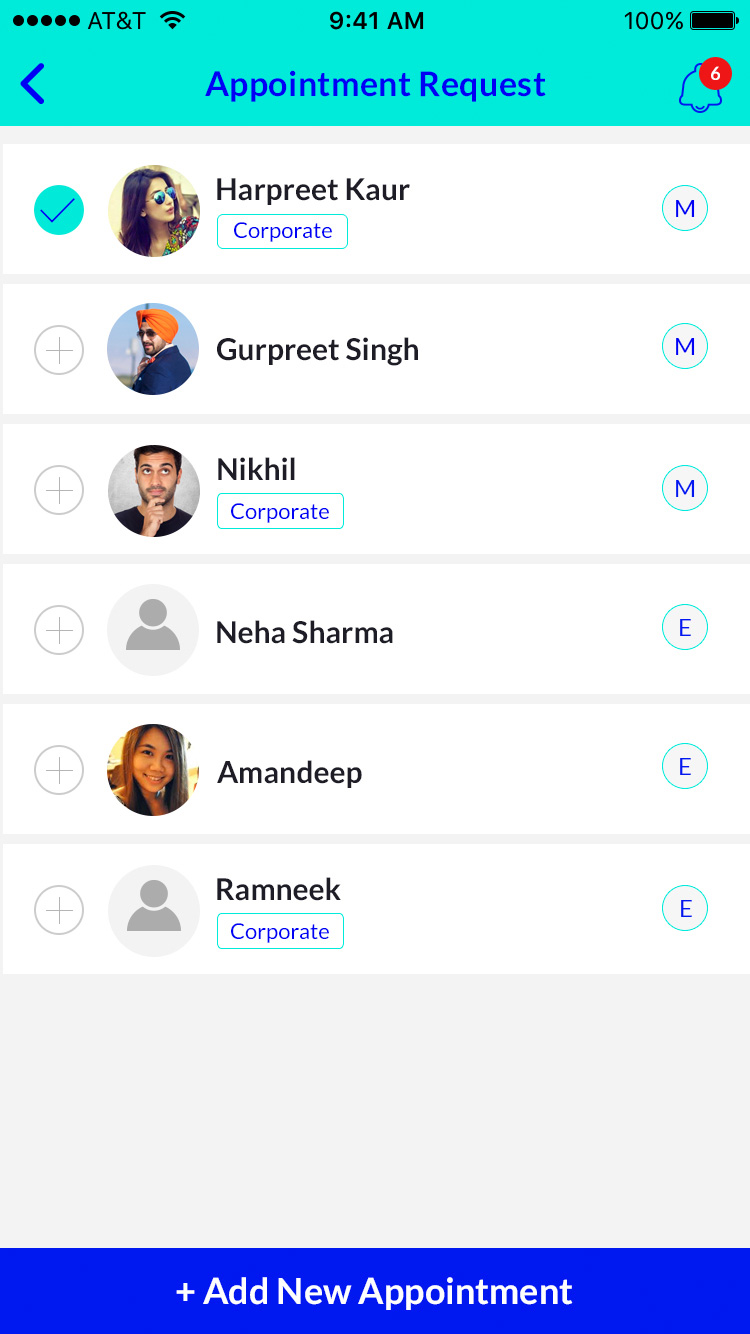750x1334 pixels.
Task: Select Gurpreet Singh with the plus circle
Action: [59, 350]
